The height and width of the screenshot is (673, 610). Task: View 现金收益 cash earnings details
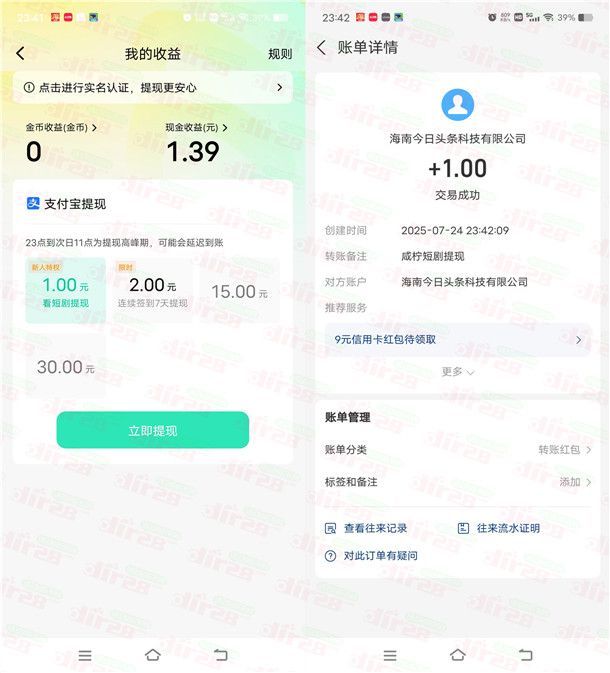[x=196, y=128]
